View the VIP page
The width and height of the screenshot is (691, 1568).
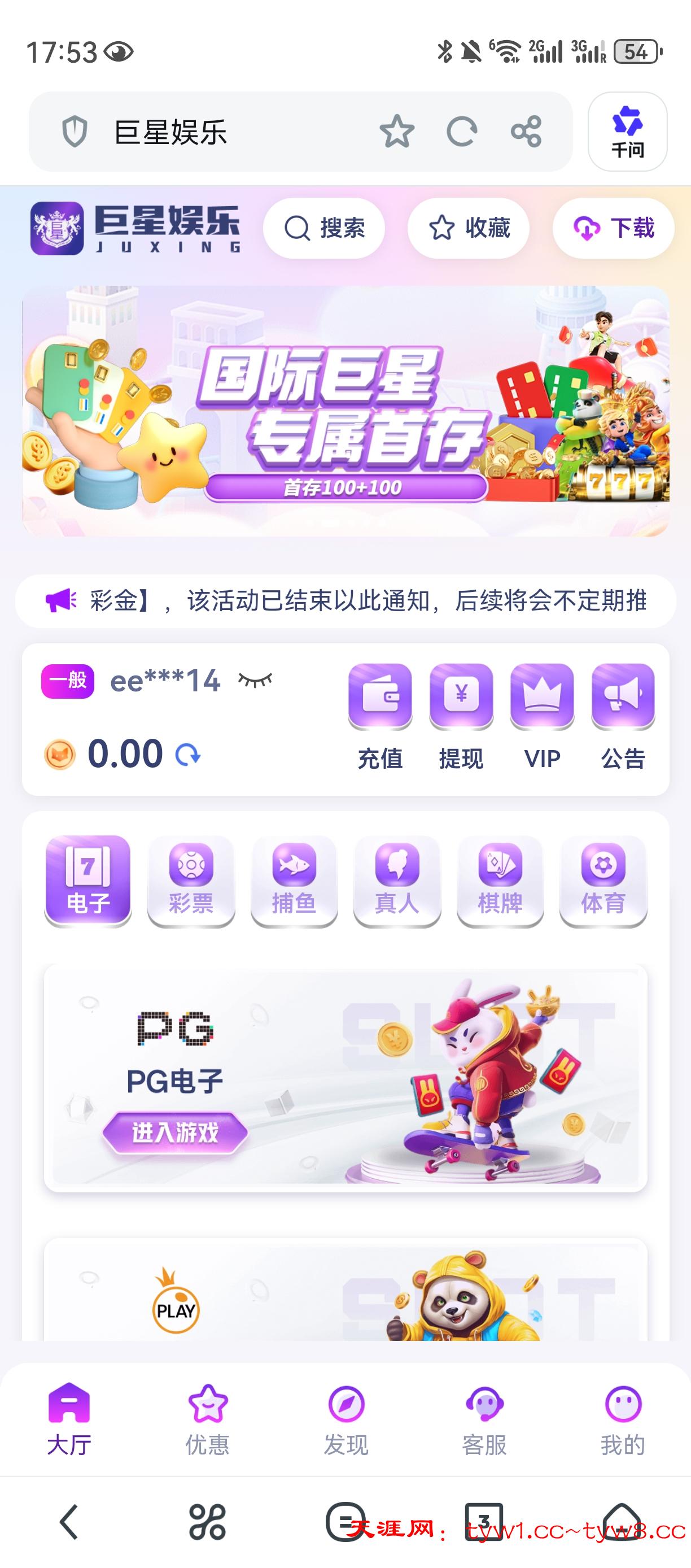tap(542, 716)
